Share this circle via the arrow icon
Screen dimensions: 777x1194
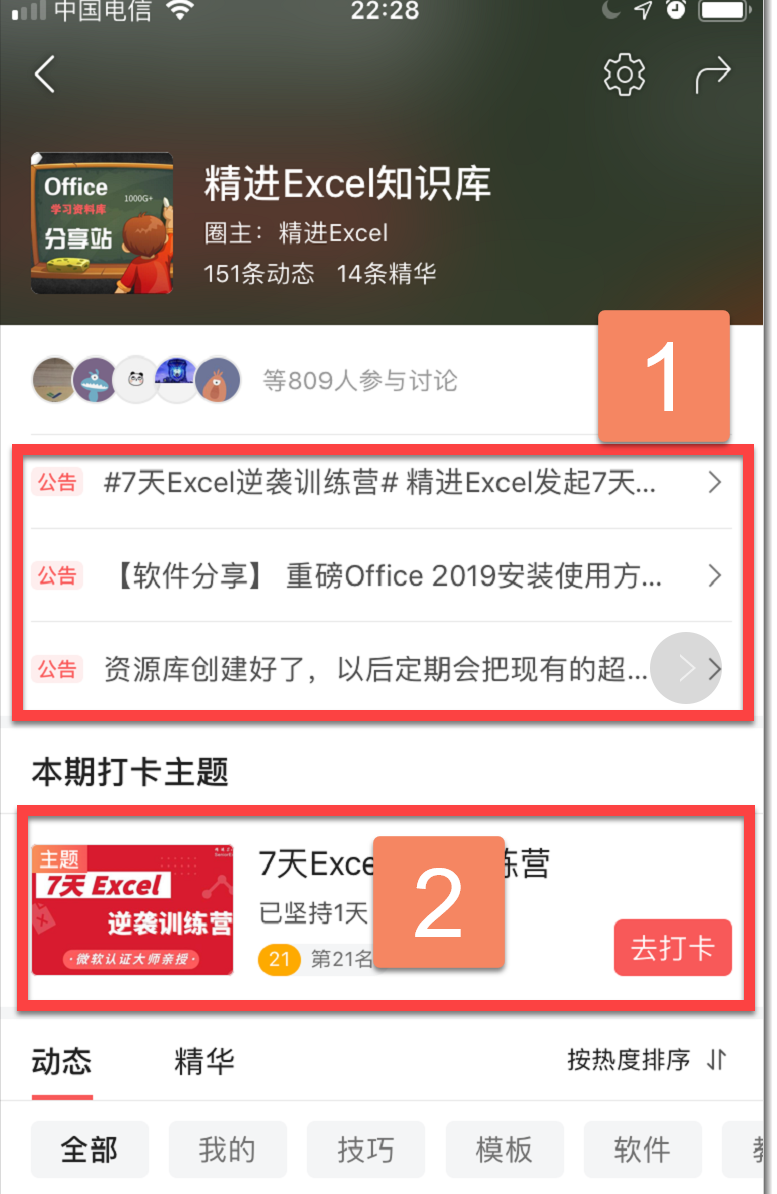[713, 75]
